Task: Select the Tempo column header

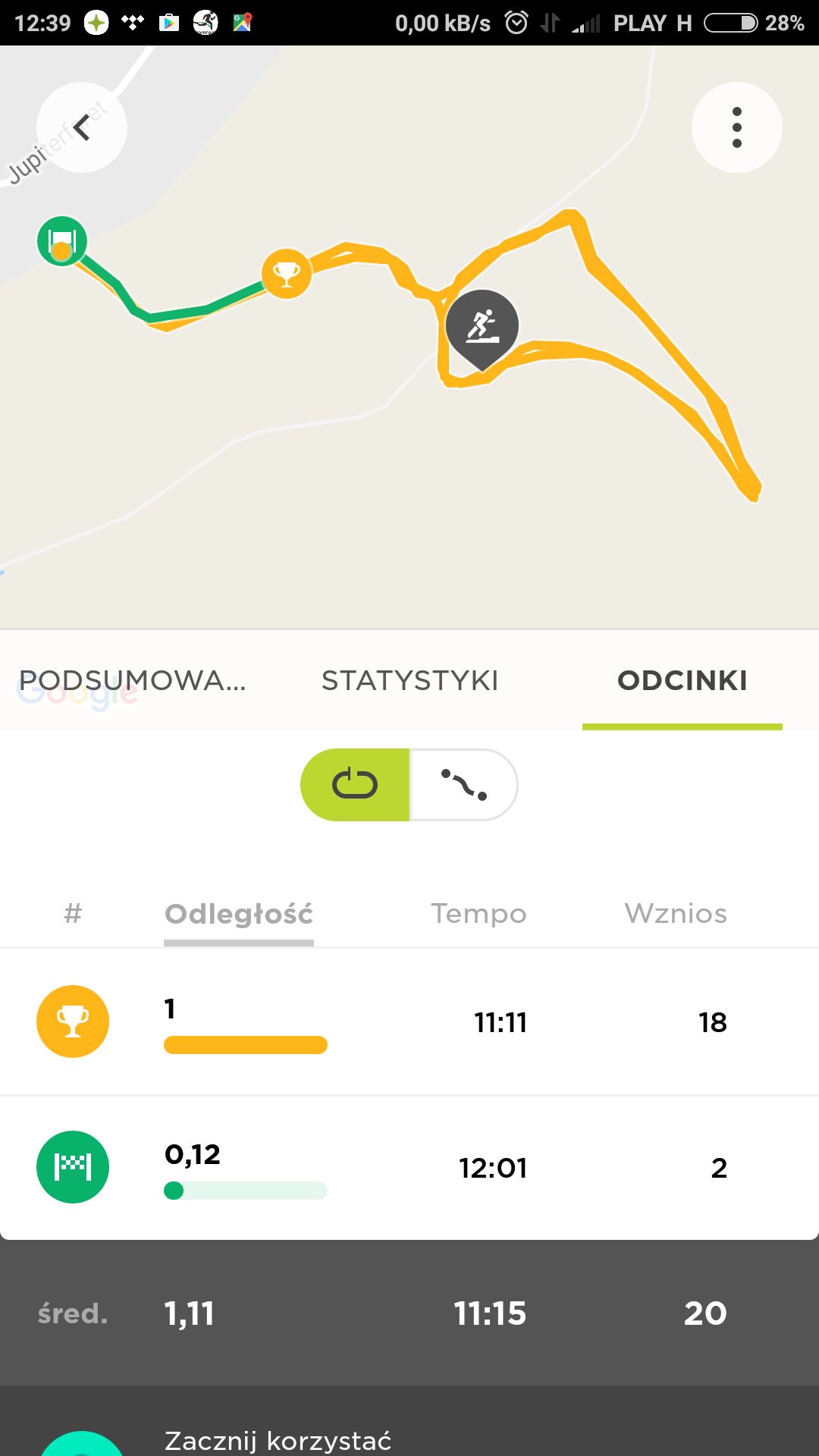Action: [479, 914]
